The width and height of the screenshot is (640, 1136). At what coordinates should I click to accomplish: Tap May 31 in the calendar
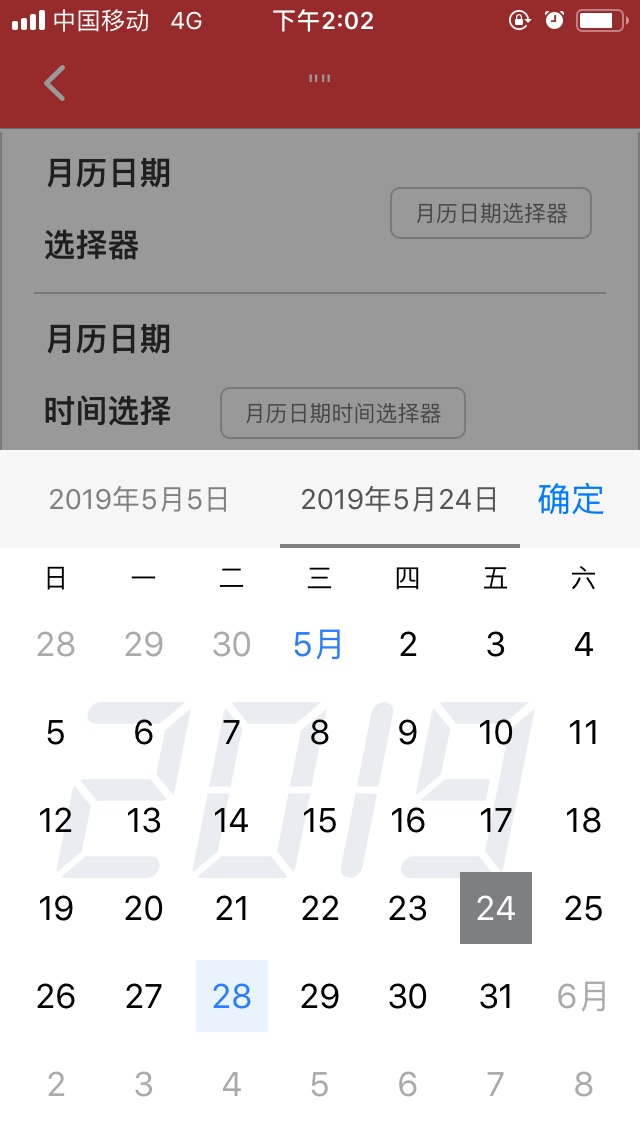(496, 996)
